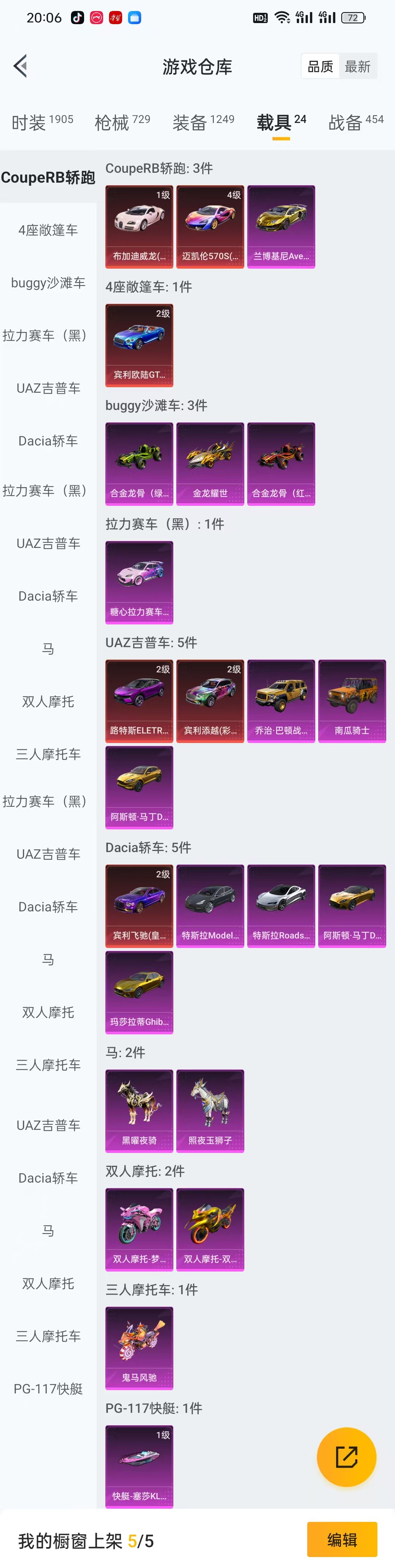View the 糖心拉力赛车 skin

click(x=139, y=582)
